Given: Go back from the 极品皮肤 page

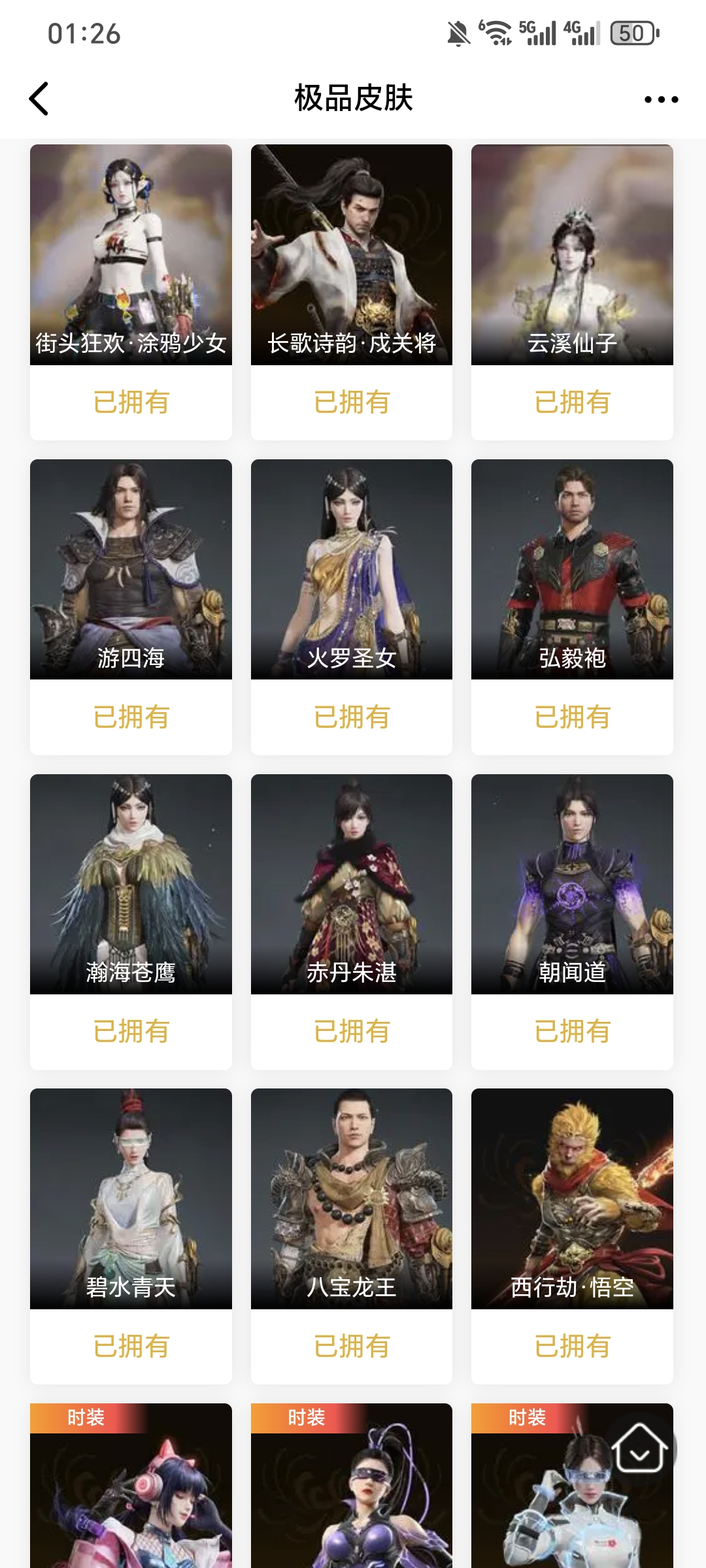Looking at the screenshot, I should pyautogui.click(x=39, y=99).
